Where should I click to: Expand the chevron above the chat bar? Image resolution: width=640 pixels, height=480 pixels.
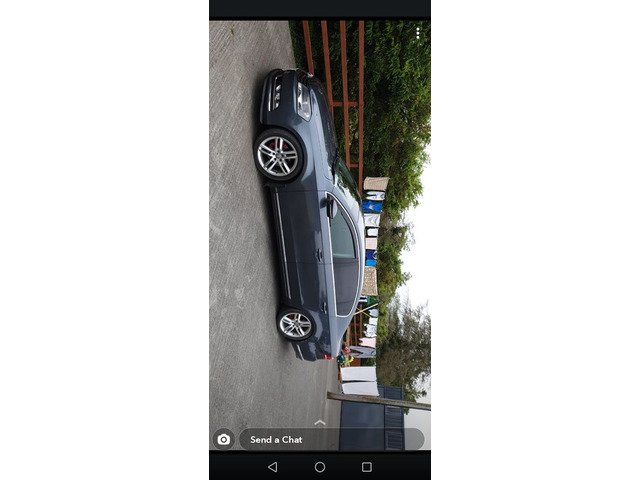(x=320, y=422)
